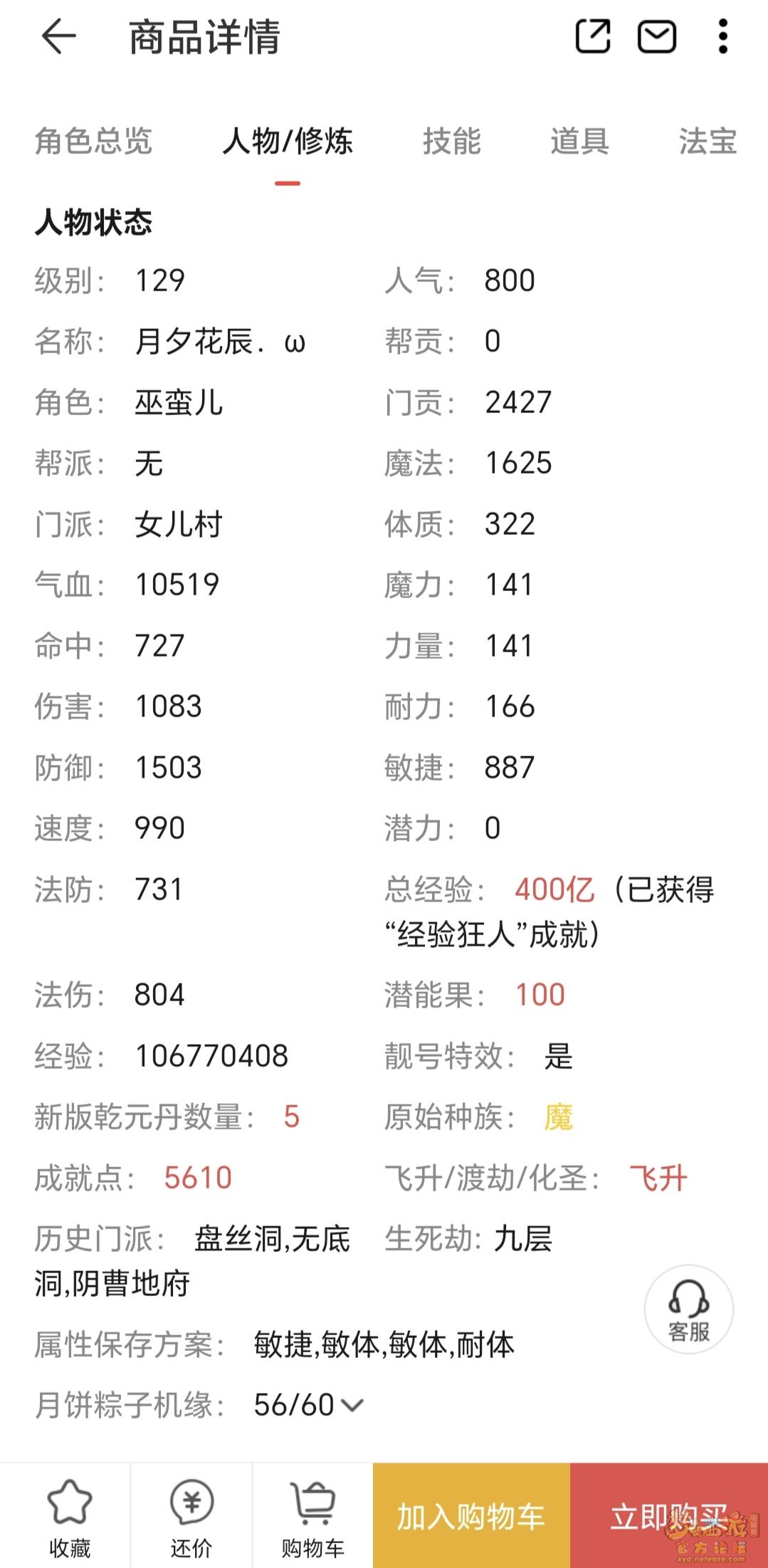This screenshot has height=1568, width=768.
Task: Select the 人物/修炼 tab
Action: coord(288,141)
